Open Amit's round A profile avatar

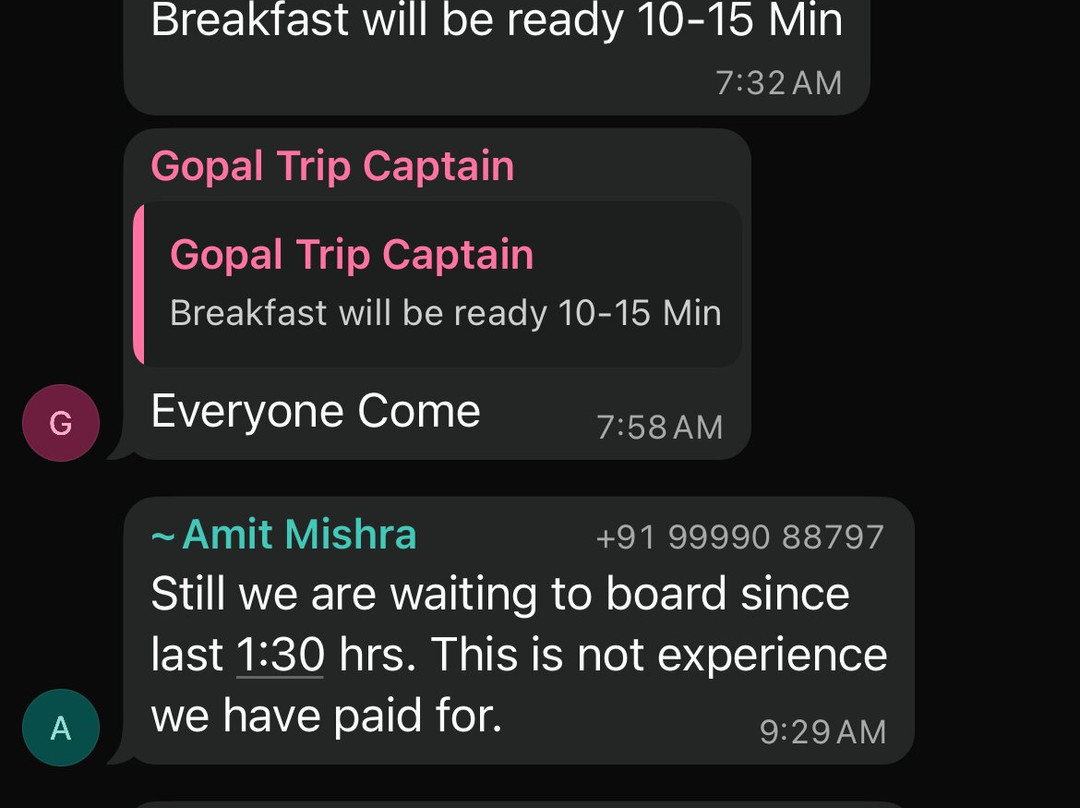point(61,728)
